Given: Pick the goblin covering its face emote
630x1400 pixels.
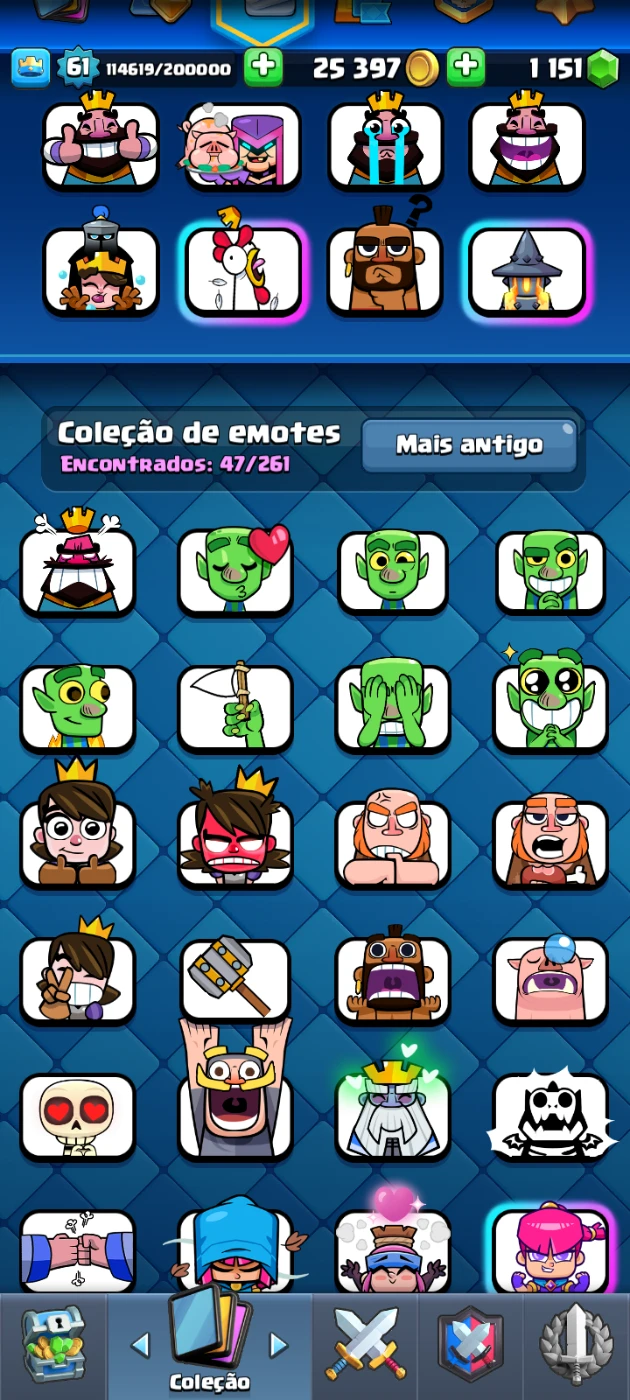Looking at the screenshot, I should (x=392, y=708).
